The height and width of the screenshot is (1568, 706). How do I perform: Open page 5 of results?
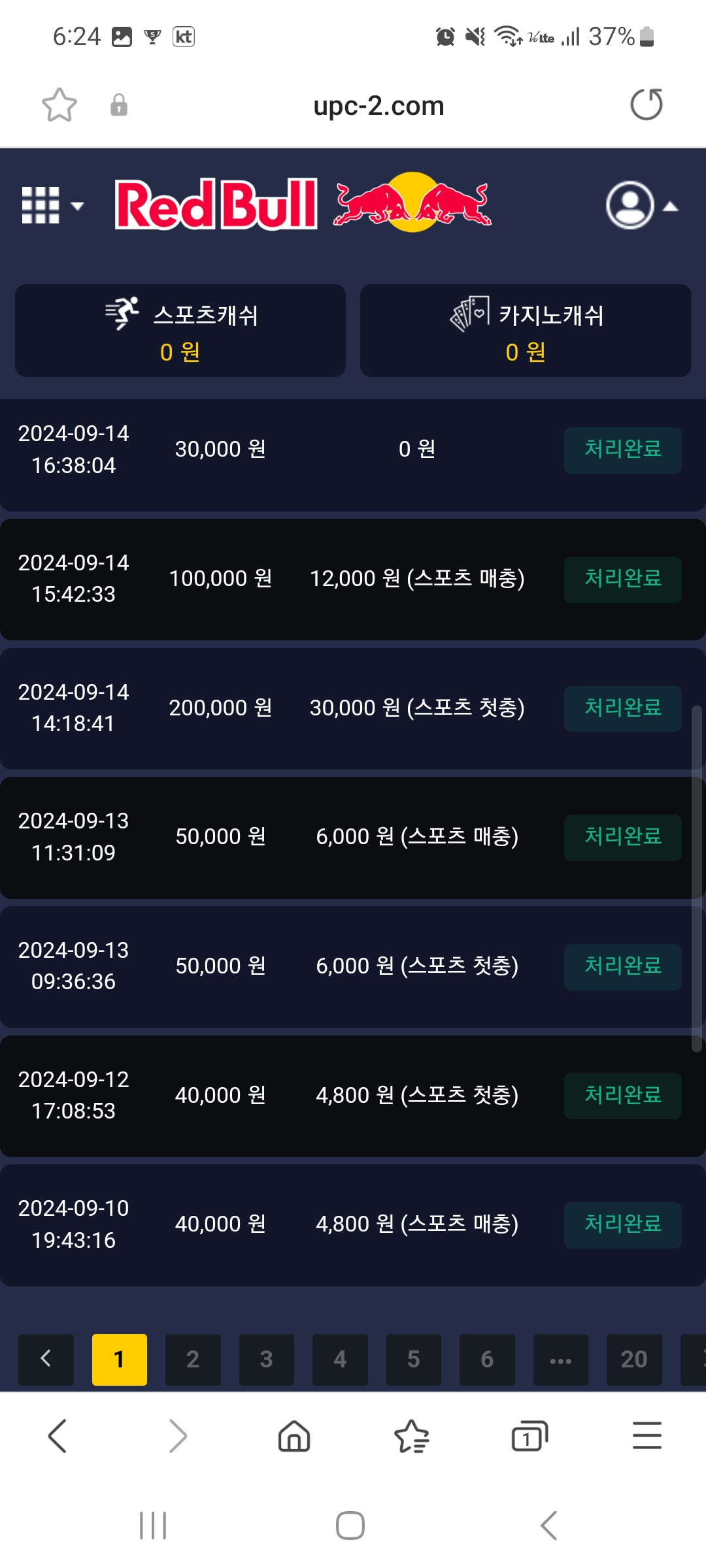[x=413, y=1360]
